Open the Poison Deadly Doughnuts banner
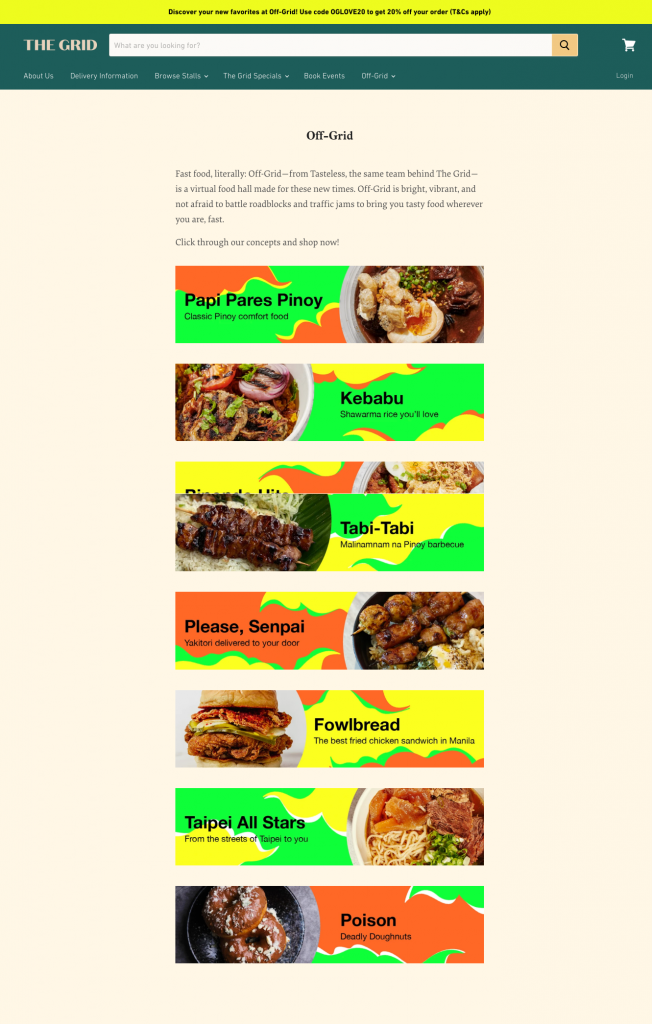 click(329, 924)
